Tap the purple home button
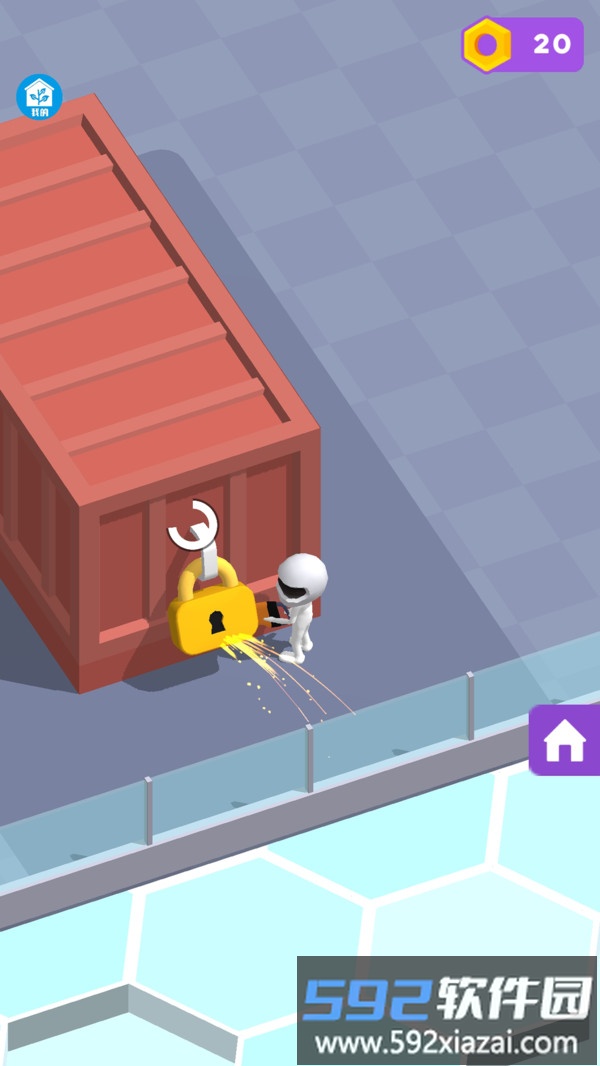Image resolution: width=600 pixels, height=1066 pixels. pyautogui.click(x=564, y=740)
